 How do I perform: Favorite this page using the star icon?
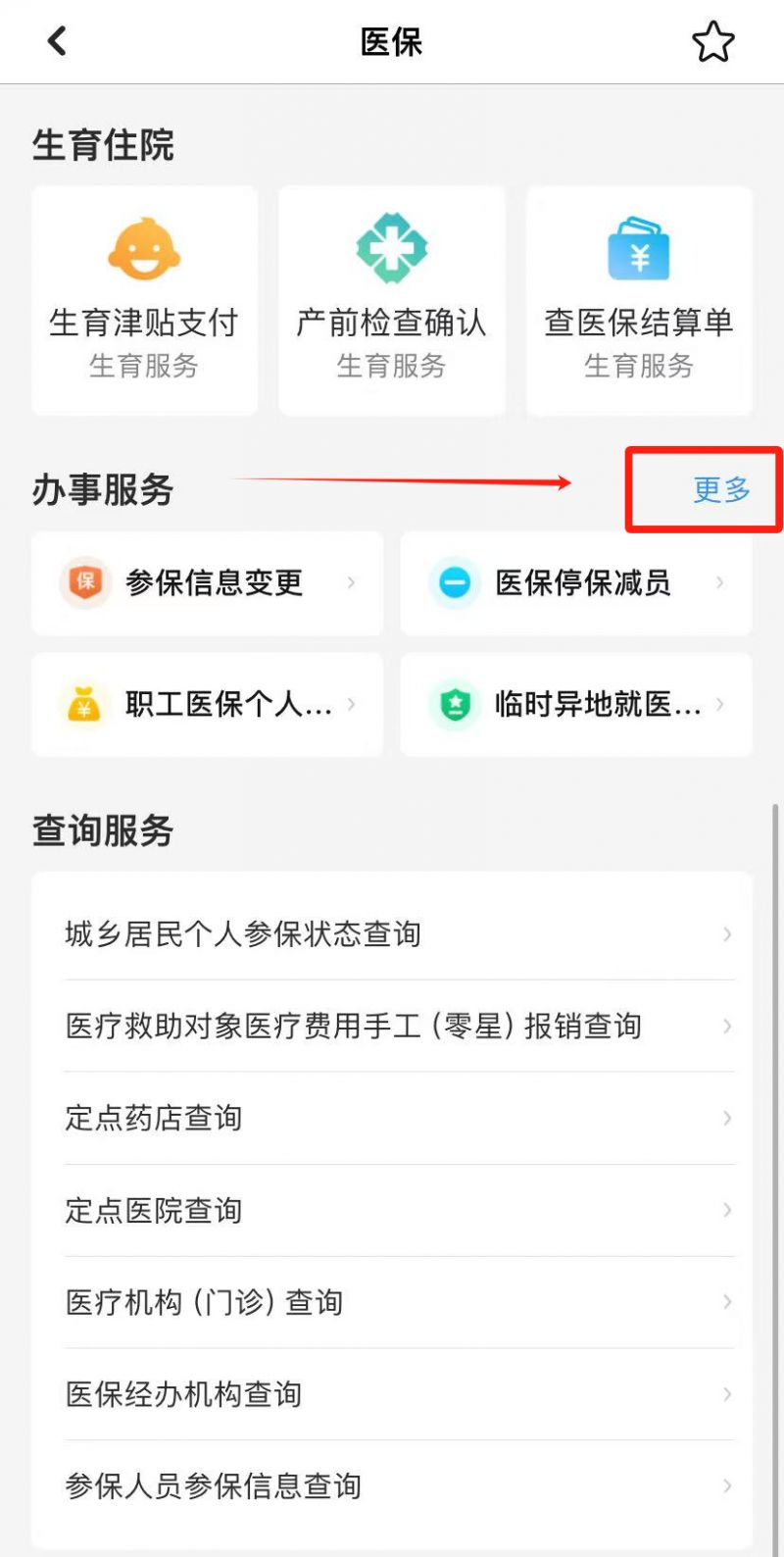click(x=713, y=41)
